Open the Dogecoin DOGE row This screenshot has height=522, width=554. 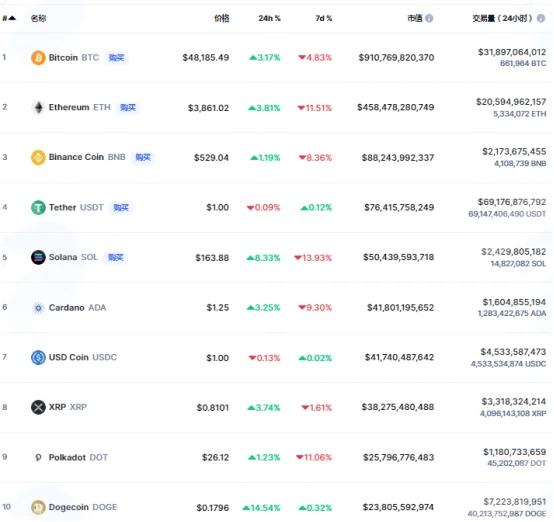coord(276,504)
